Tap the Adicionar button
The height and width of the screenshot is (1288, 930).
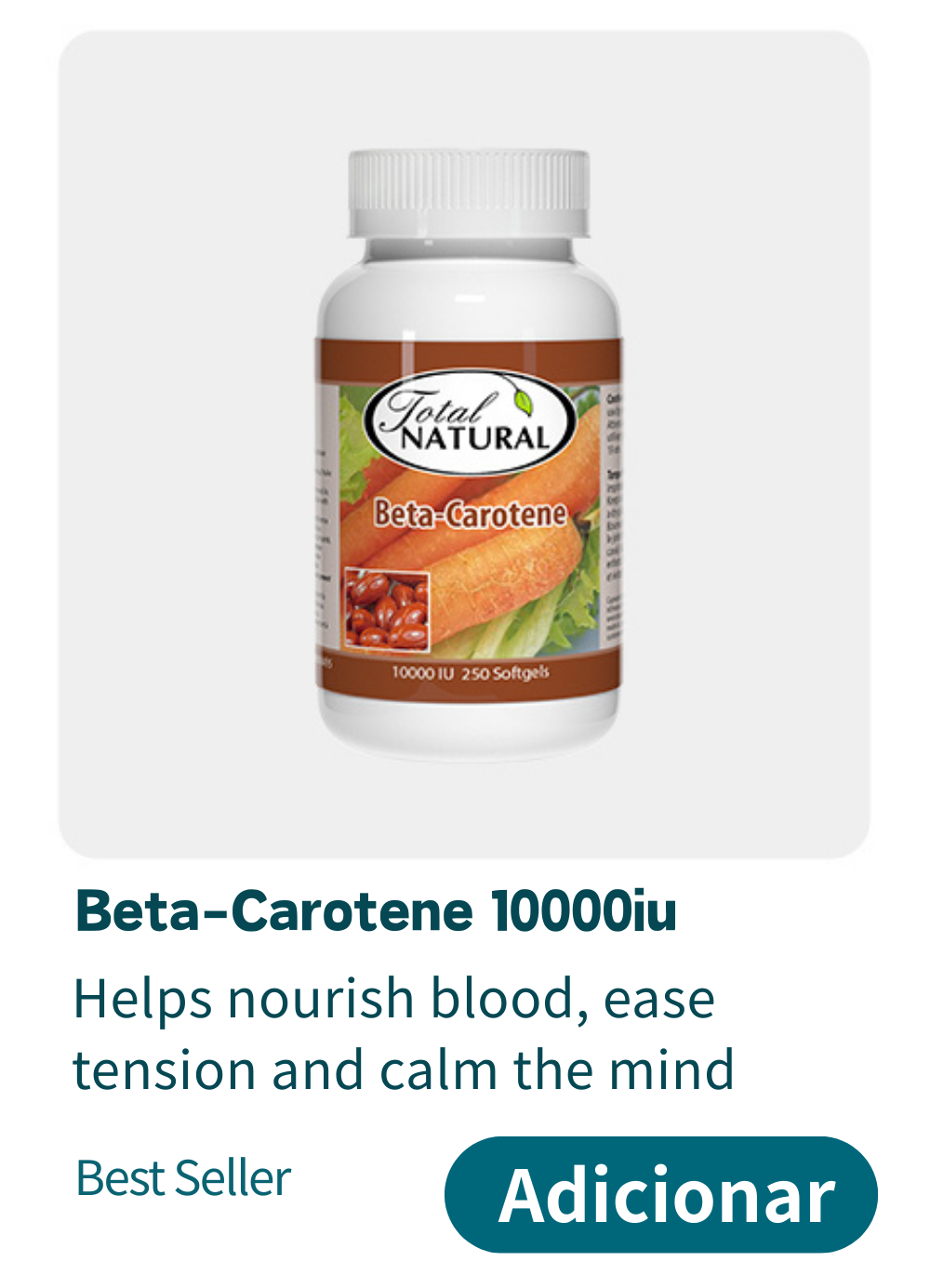point(661,1195)
